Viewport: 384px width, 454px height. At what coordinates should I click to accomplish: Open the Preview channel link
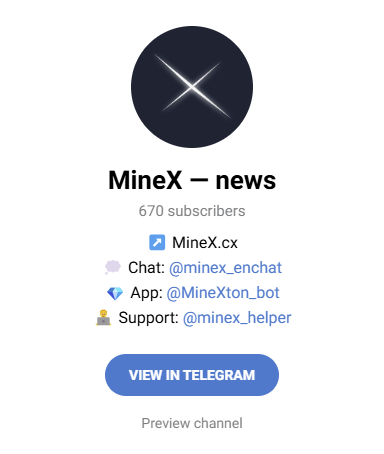(x=192, y=423)
